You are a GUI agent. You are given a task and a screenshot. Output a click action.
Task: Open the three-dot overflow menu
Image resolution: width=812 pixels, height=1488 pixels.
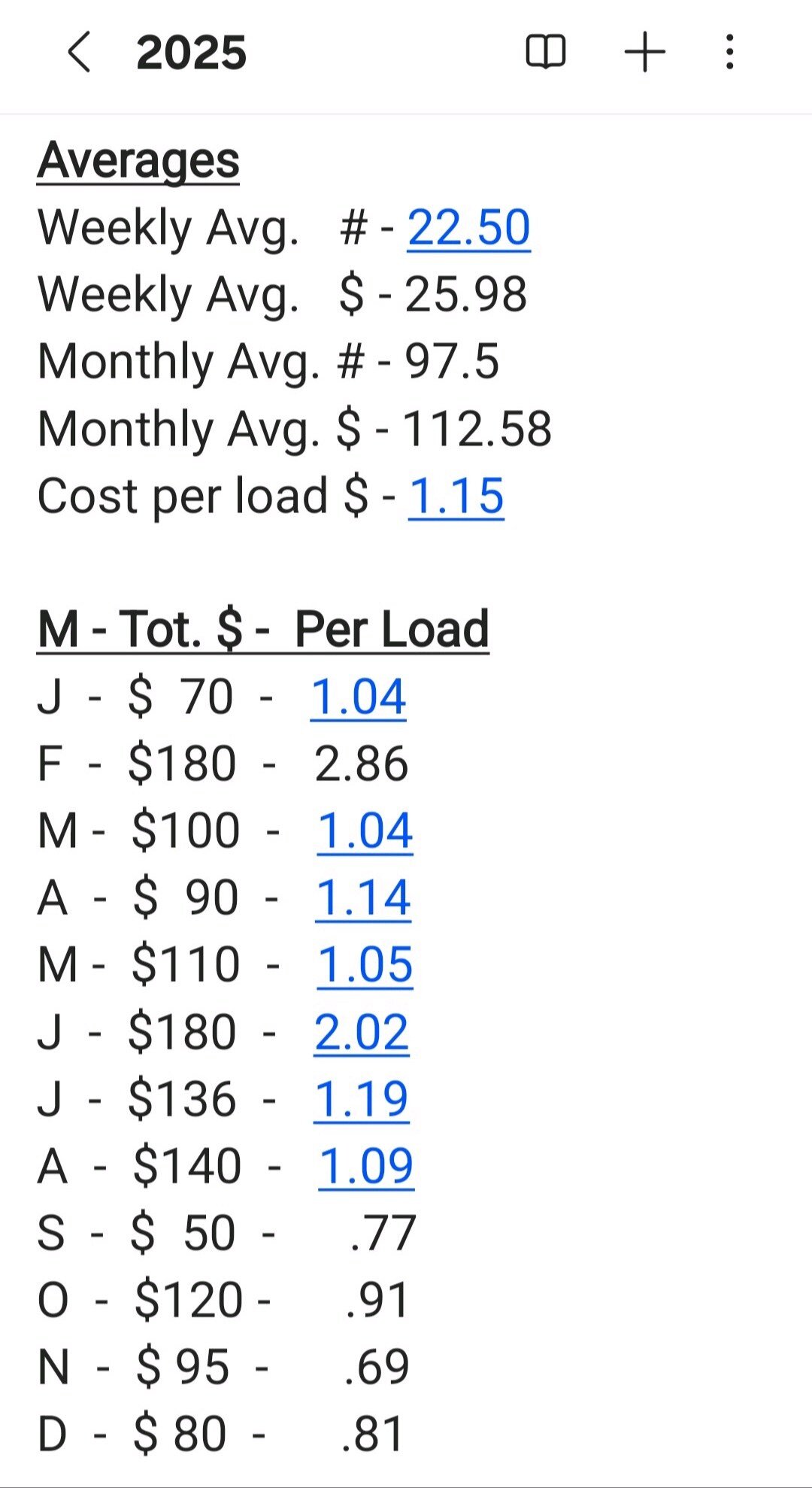point(729,52)
